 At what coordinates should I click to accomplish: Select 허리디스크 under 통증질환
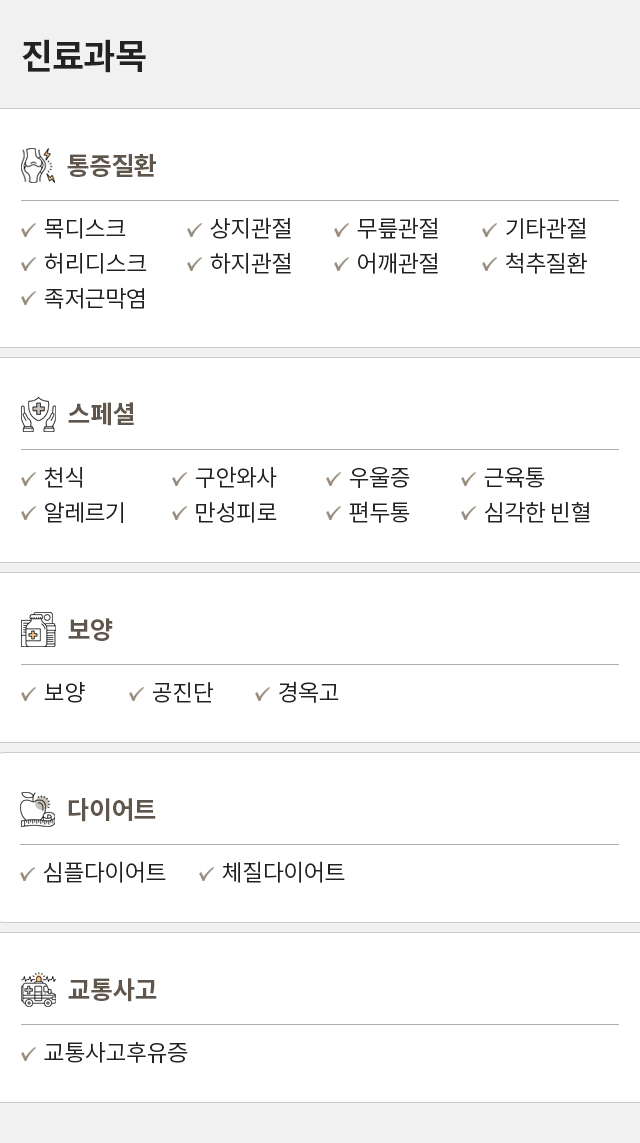(x=94, y=263)
